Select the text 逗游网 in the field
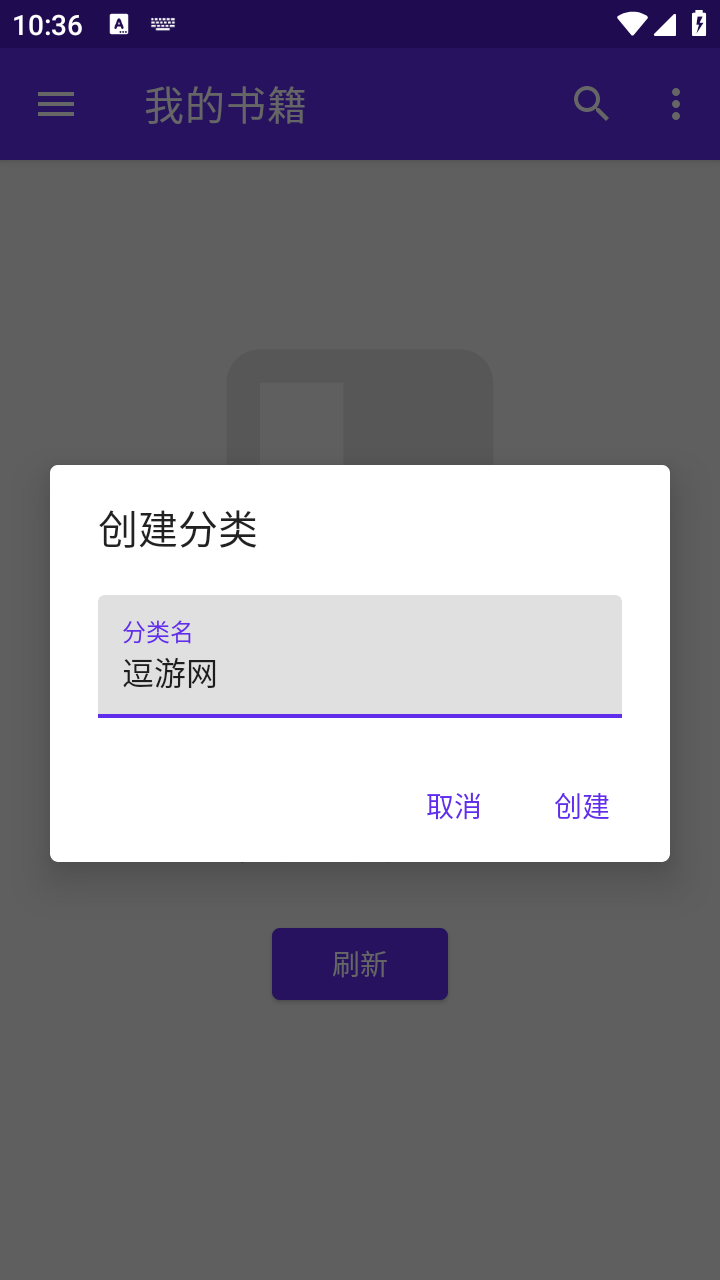Screen dimensions: 720x1280 (x=171, y=674)
